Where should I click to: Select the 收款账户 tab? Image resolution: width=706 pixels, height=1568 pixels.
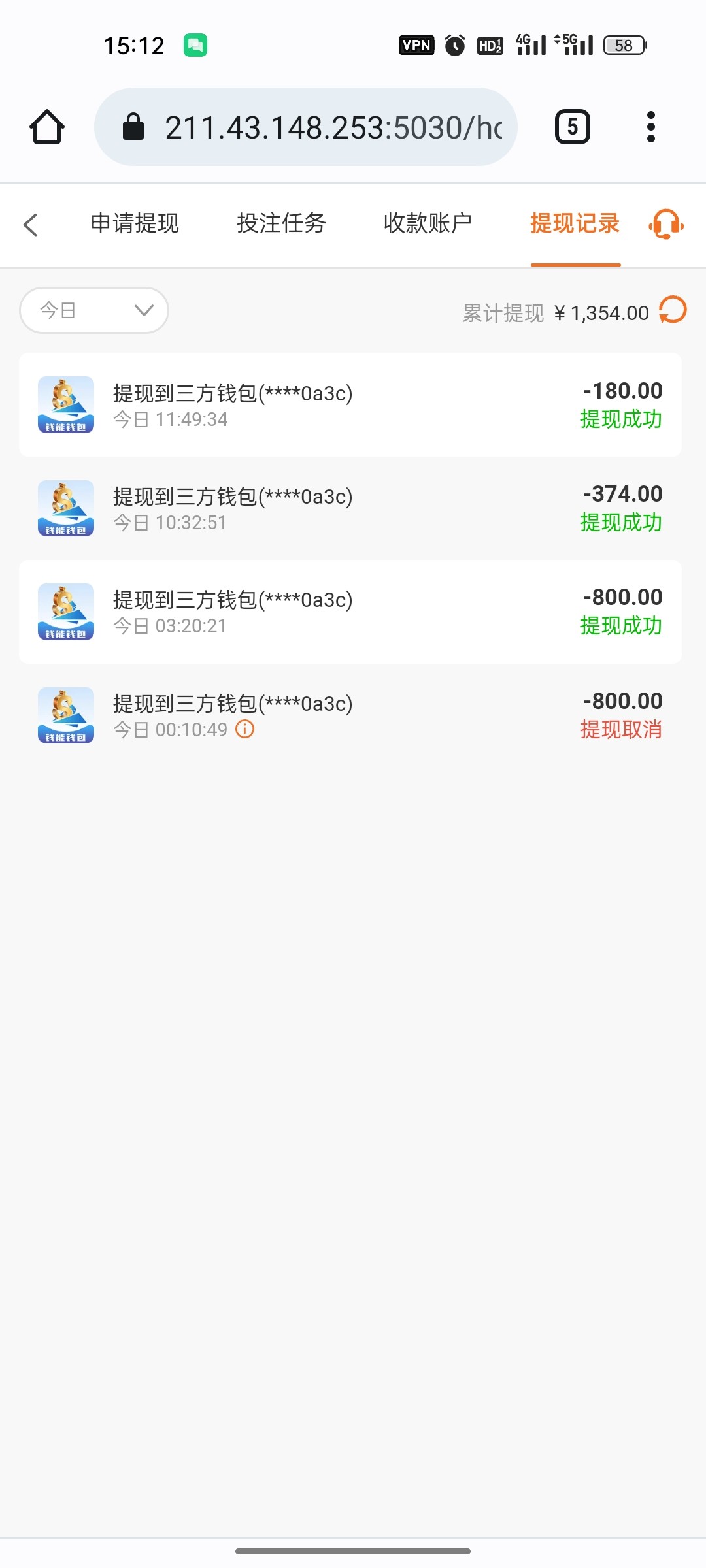pyautogui.click(x=428, y=223)
